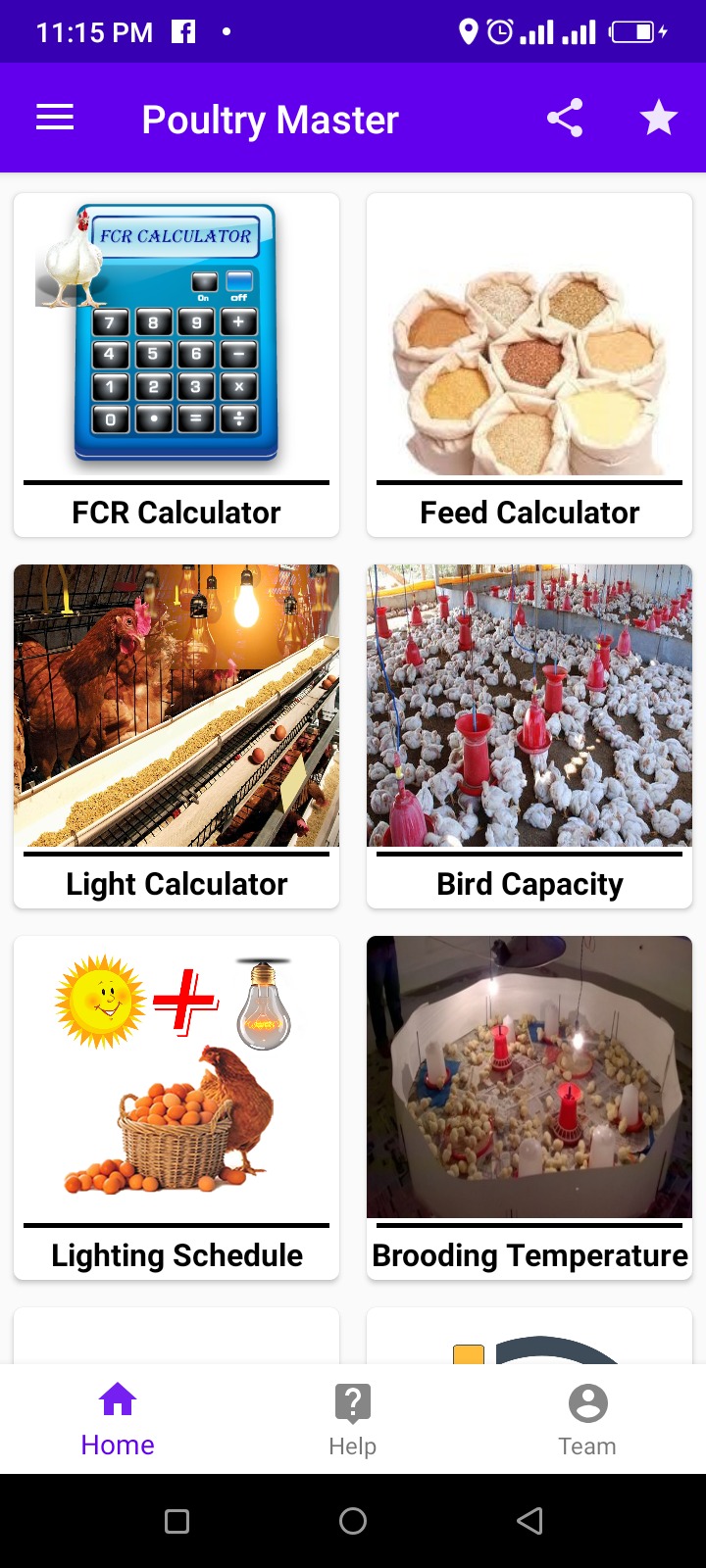Open the FCR Calculator card
This screenshot has width=706, height=1568.
tap(176, 365)
